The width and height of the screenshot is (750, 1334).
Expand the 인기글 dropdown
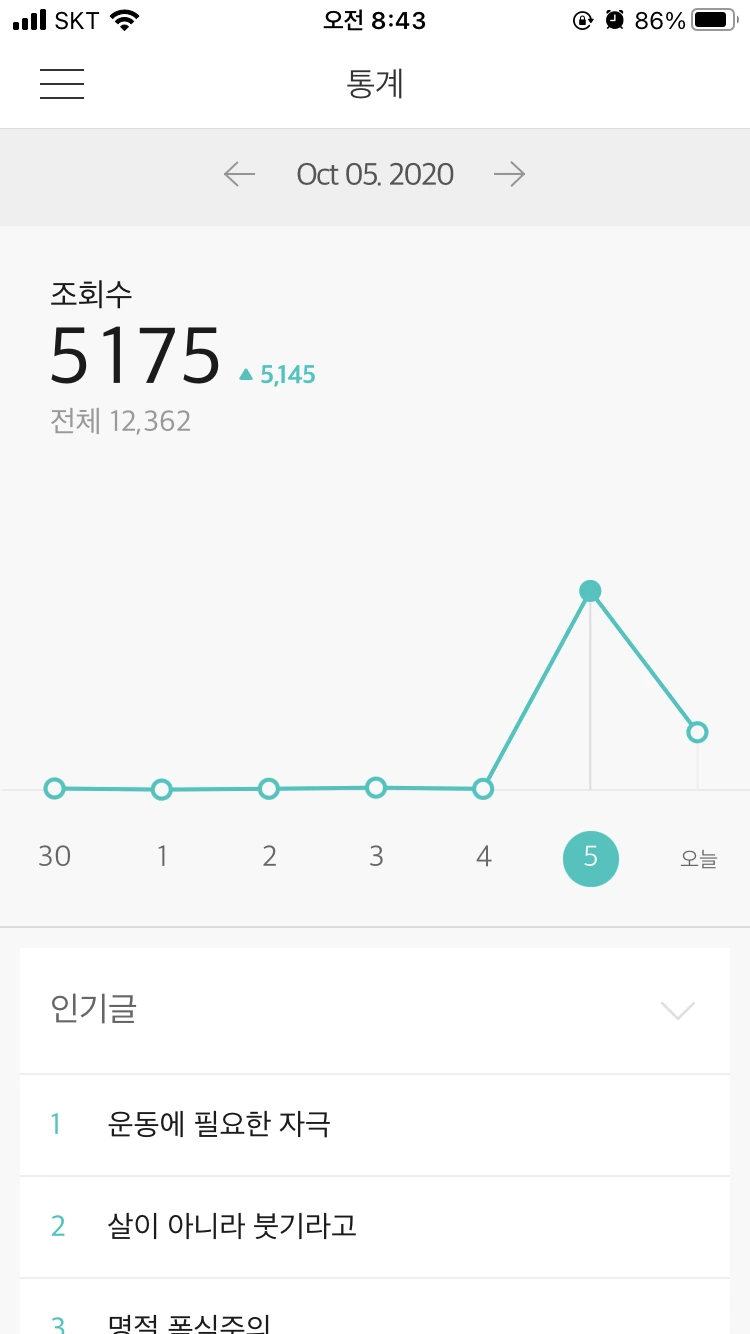677,1010
